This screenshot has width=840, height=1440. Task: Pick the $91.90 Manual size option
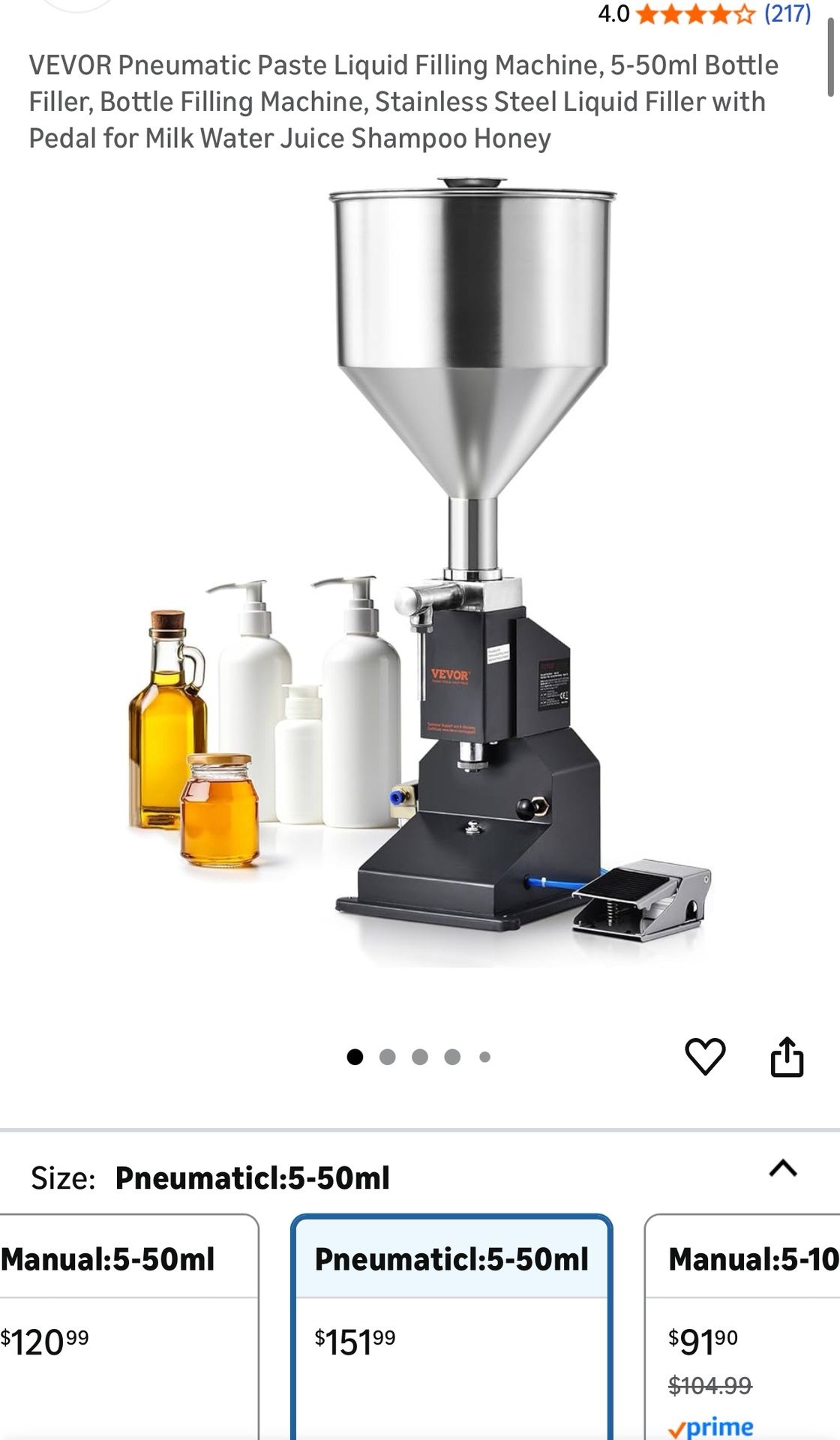pyautogui.click(x=742, y=1320)
